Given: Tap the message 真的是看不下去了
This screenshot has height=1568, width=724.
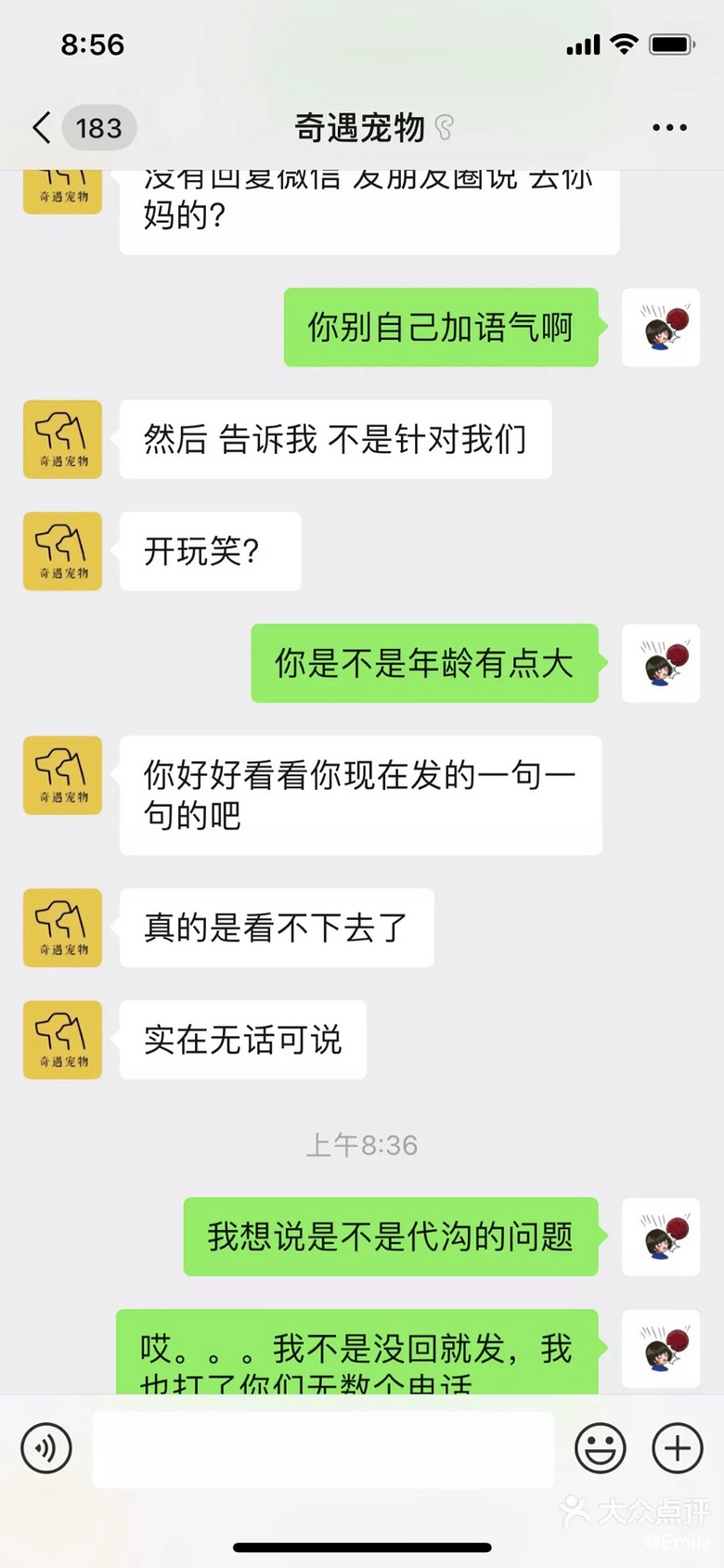Looking at the screenshot, I should pos(276,927).
